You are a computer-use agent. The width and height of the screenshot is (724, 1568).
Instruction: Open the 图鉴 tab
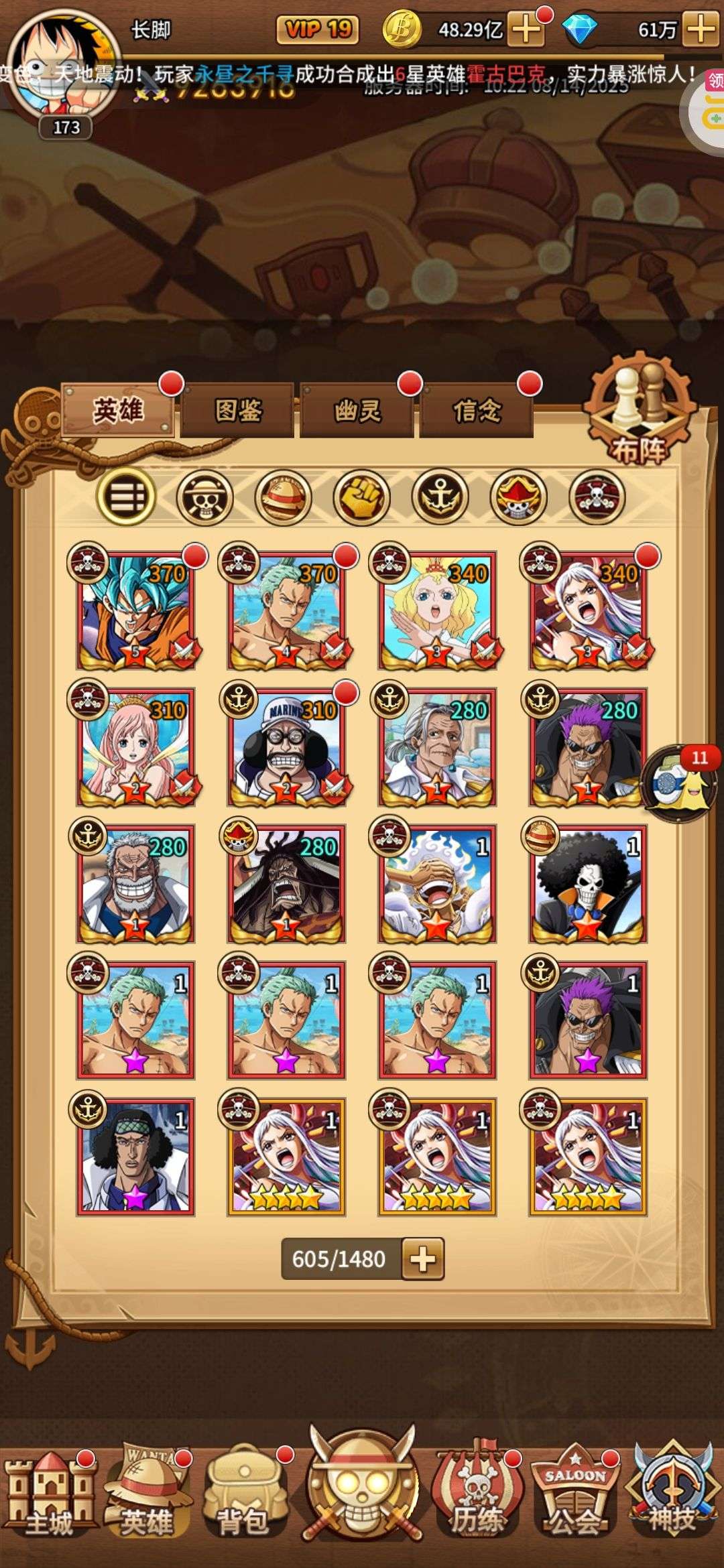pyautogui.click(x=237, y=410)
